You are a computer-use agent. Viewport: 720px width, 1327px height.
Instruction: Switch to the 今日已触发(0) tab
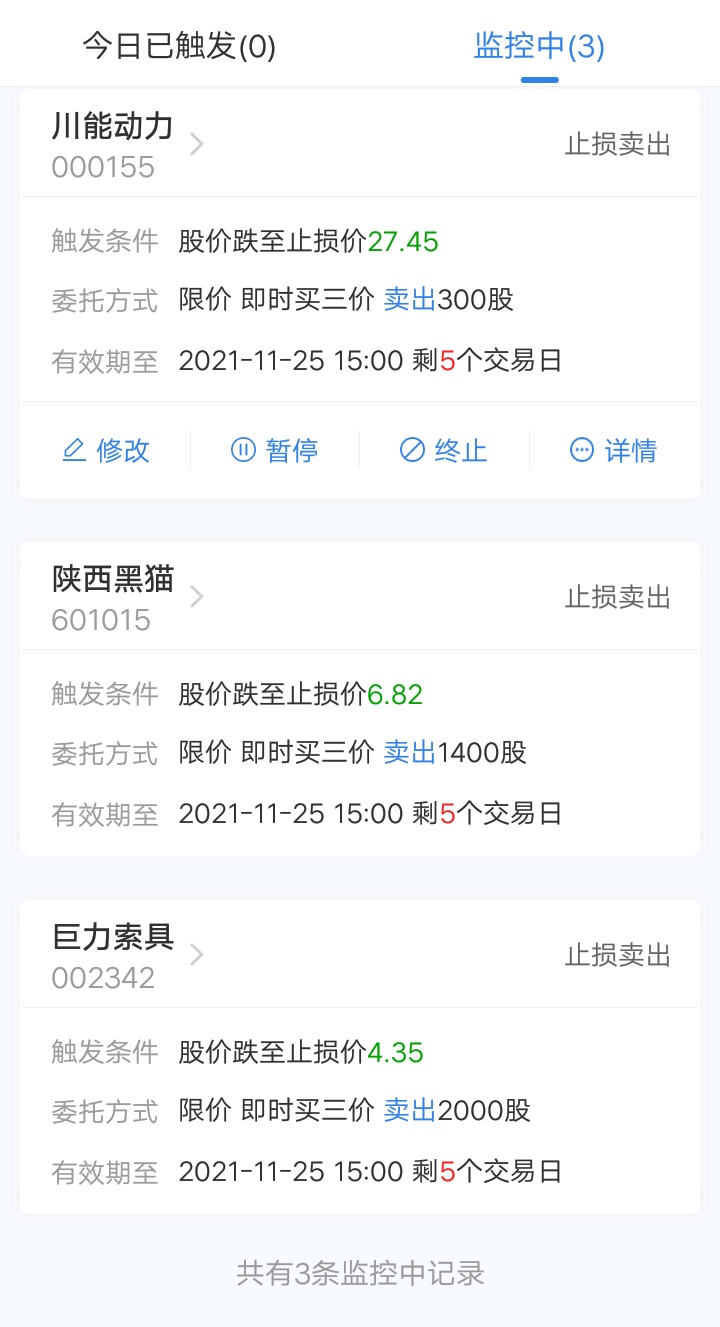179,46
